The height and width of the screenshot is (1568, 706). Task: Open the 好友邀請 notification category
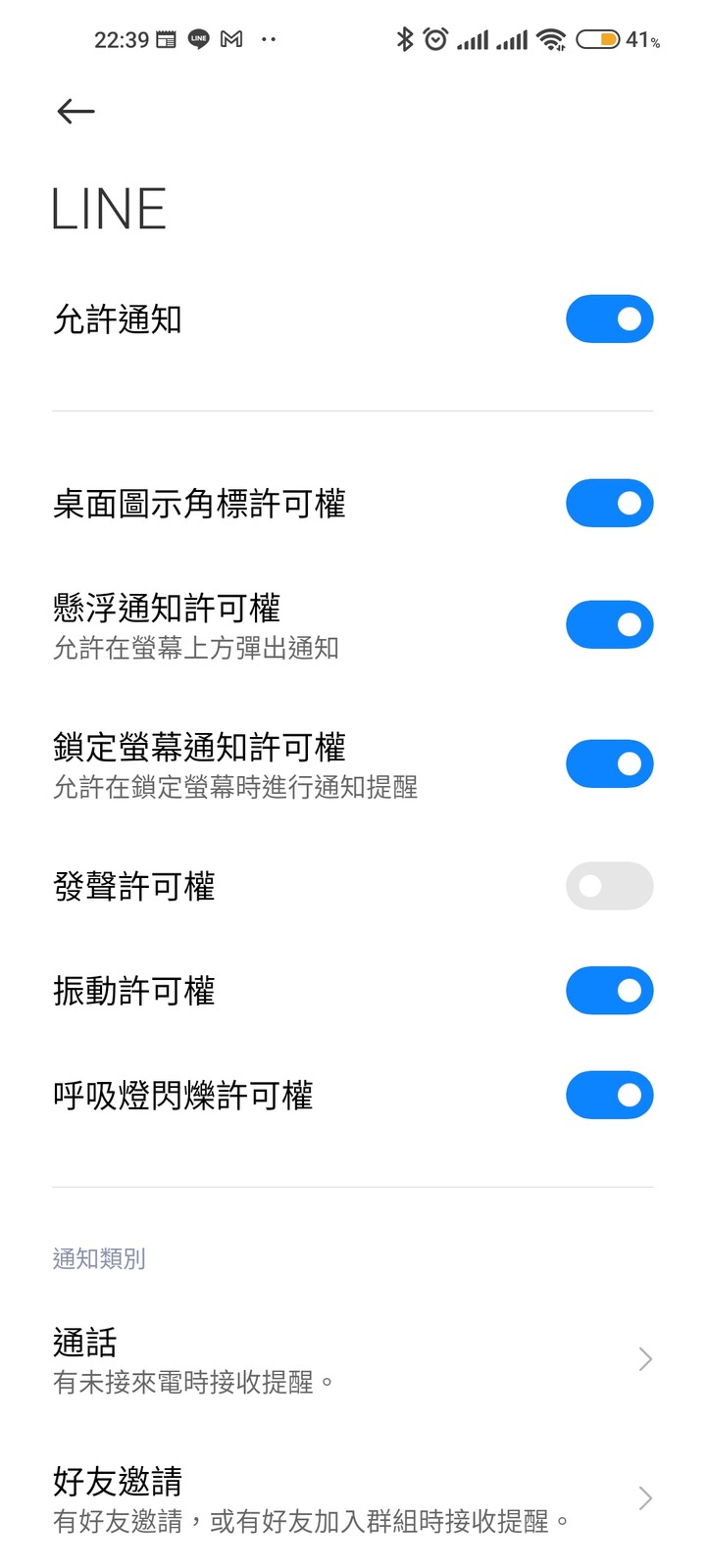point(353,1499)
